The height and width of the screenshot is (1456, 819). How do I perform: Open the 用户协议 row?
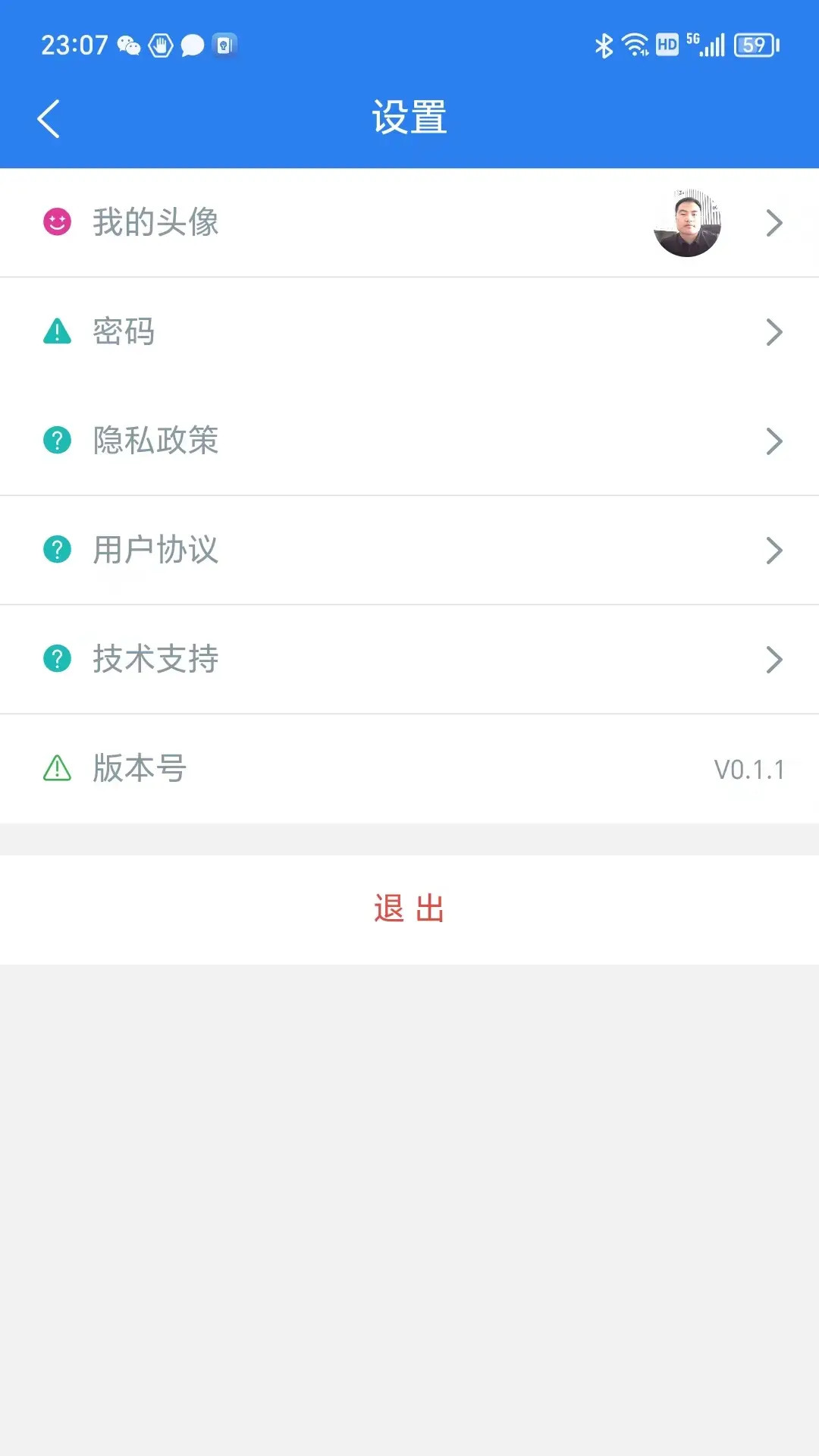click(409, 550)
